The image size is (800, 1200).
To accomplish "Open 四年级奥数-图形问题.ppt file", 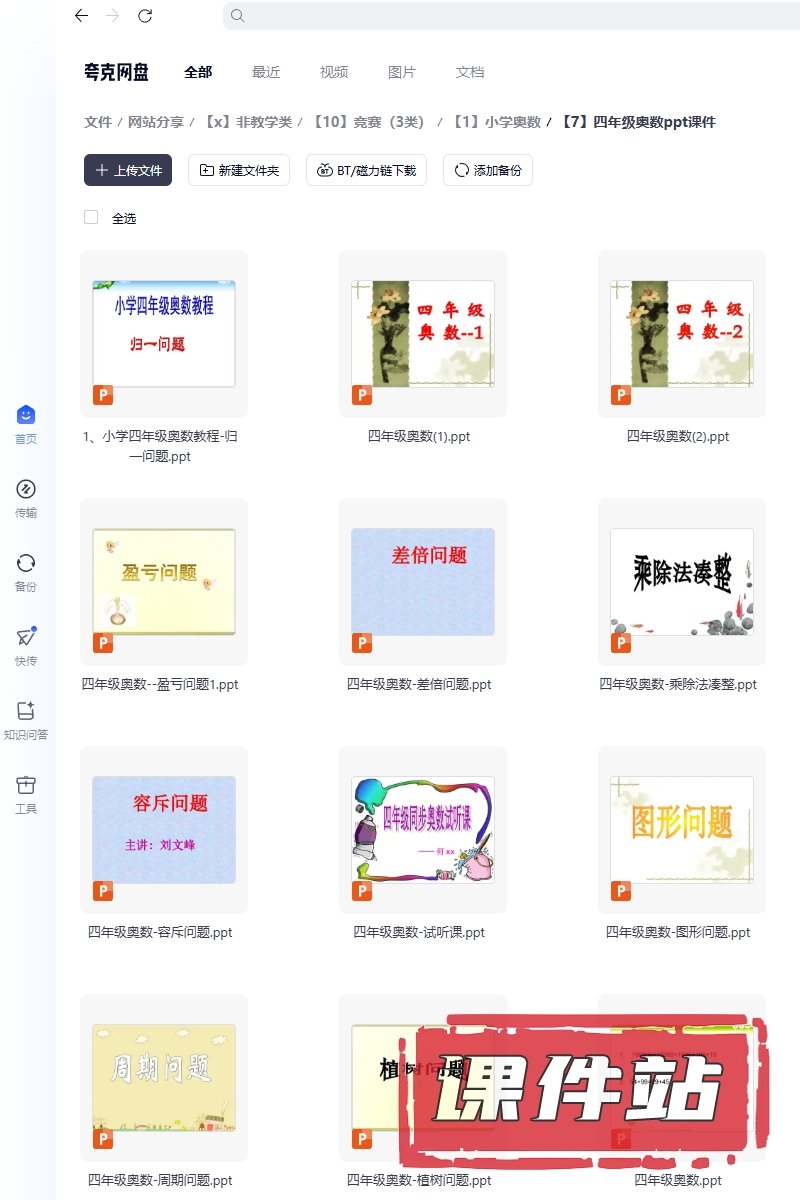I will pos(681,830).
